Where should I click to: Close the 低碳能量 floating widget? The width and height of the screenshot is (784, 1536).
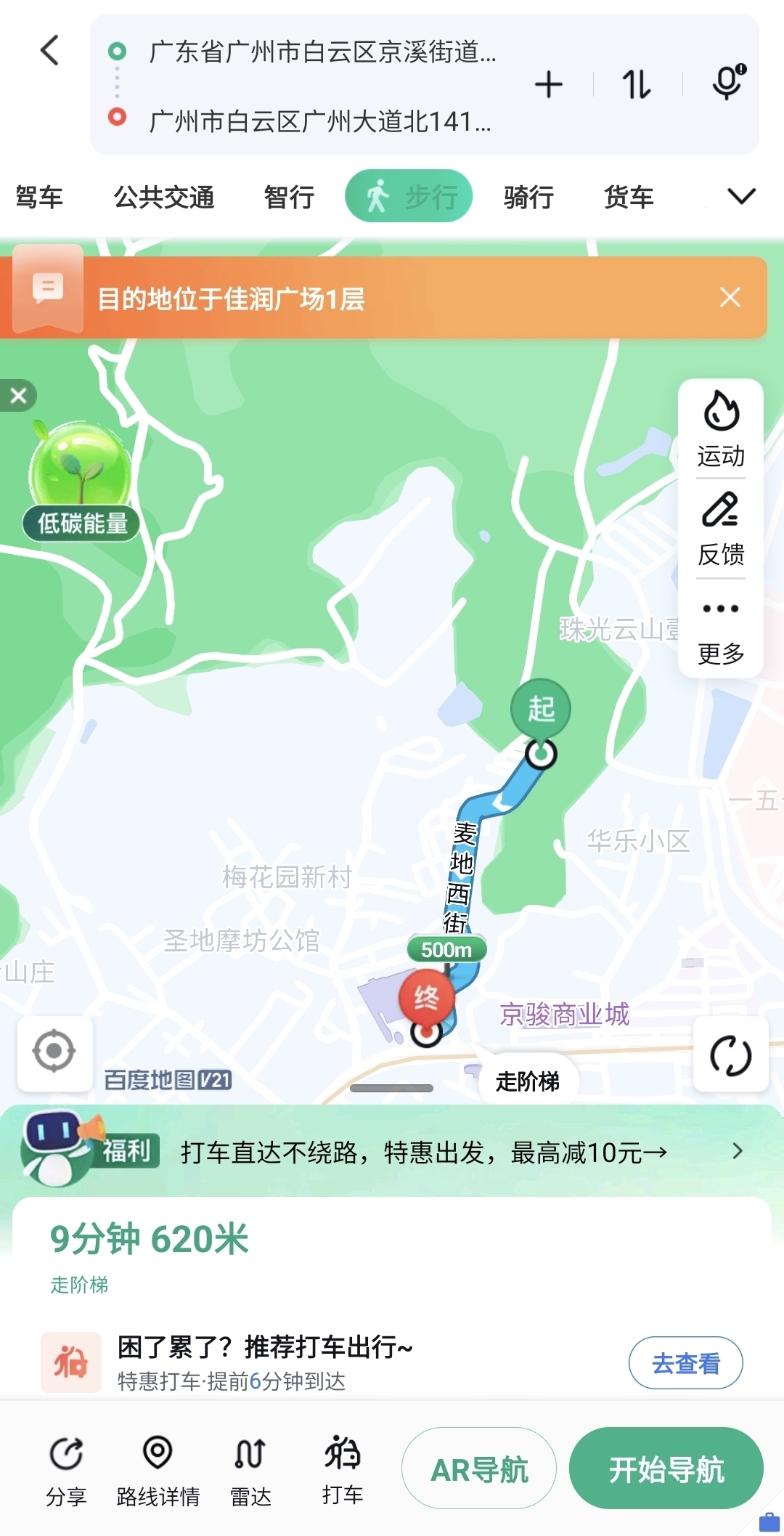pyautogui.click(x=18, y=396)
